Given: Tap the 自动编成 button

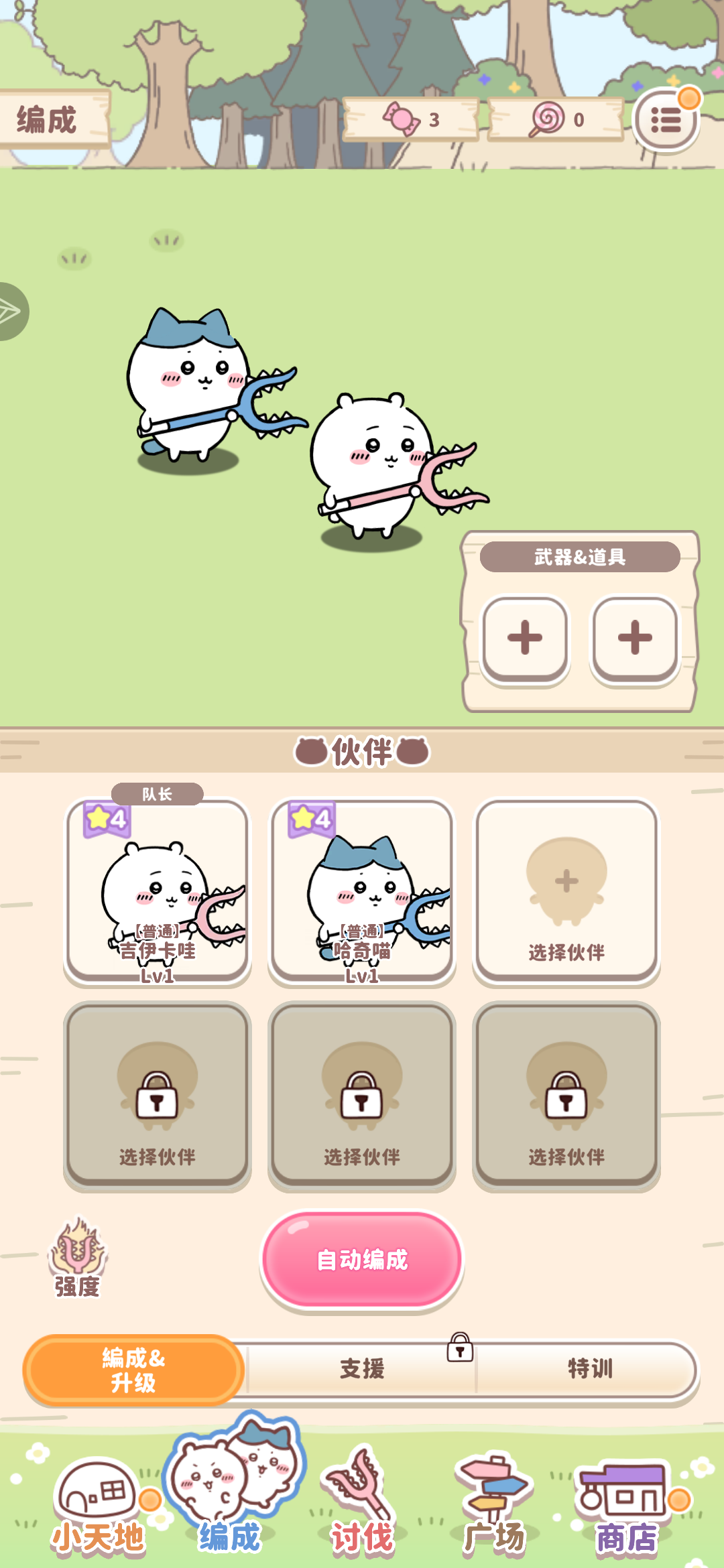Looking at the screenshot, I should click(362, 1259).
